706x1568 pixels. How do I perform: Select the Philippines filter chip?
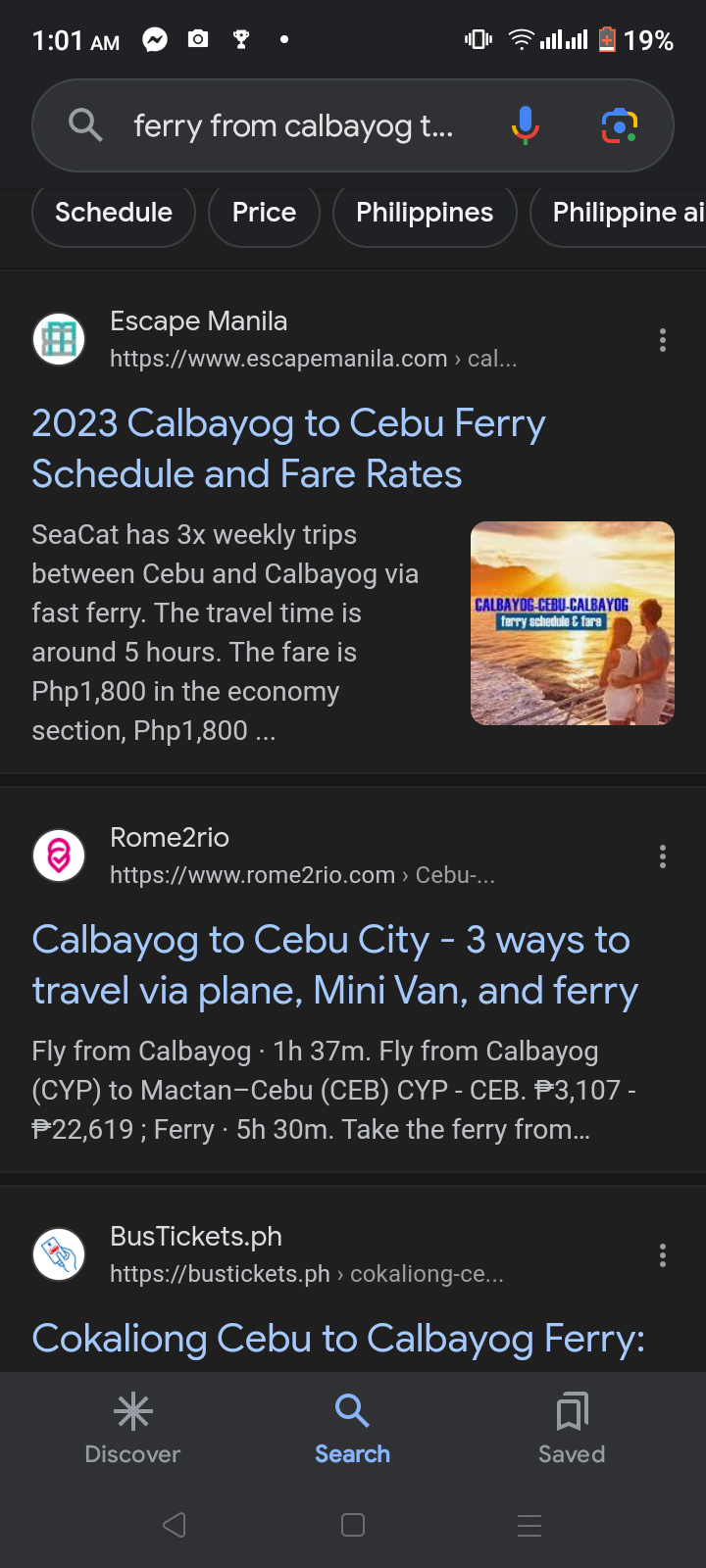click(x=425, y=213)
